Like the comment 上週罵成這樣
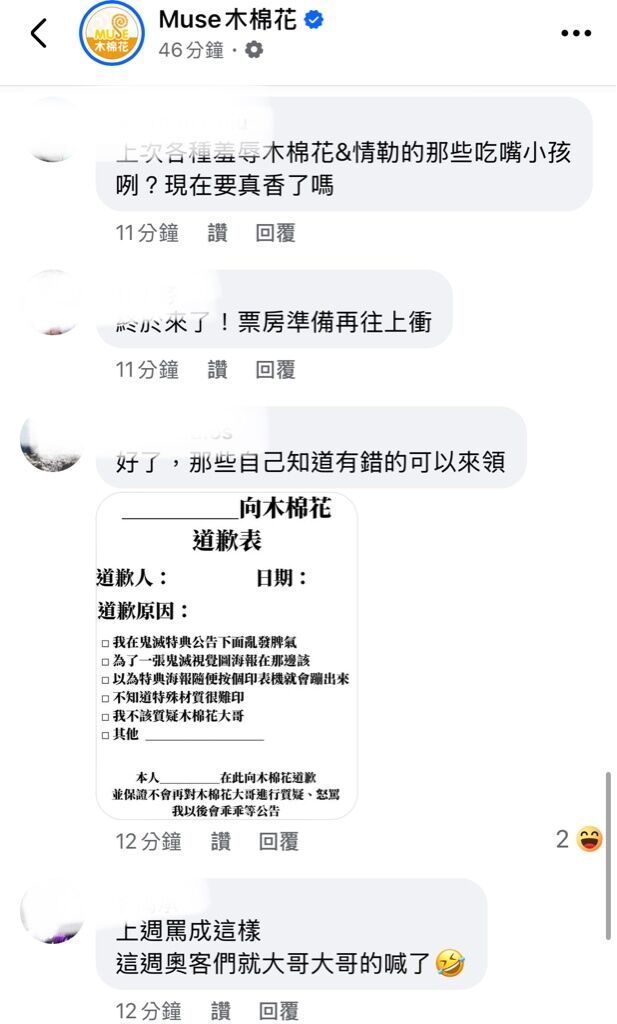This screenshot has height=1024, width=617. [x=221, y=1010]
